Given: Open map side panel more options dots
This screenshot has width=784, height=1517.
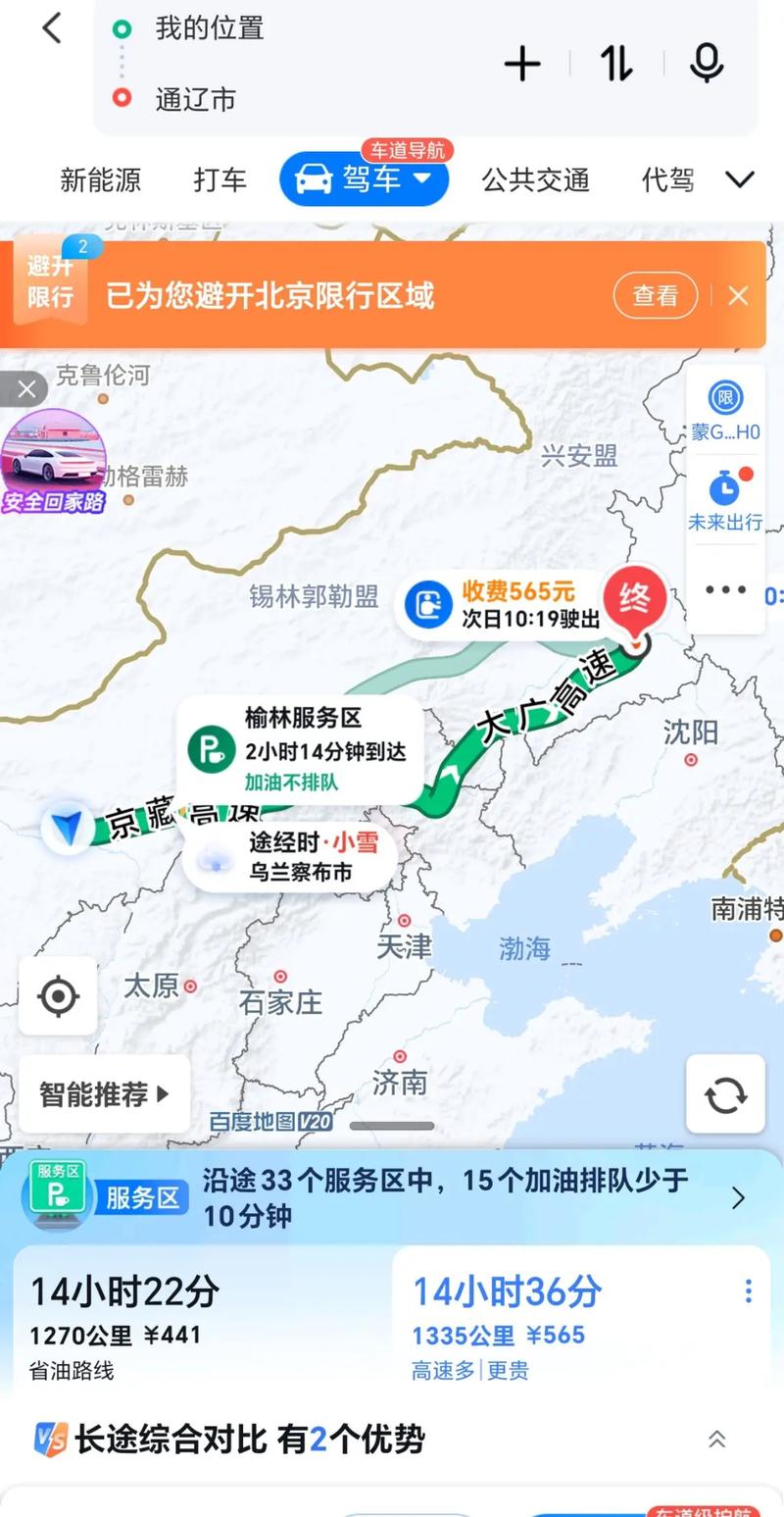Looking at the screenshot, I should [724, 588].
